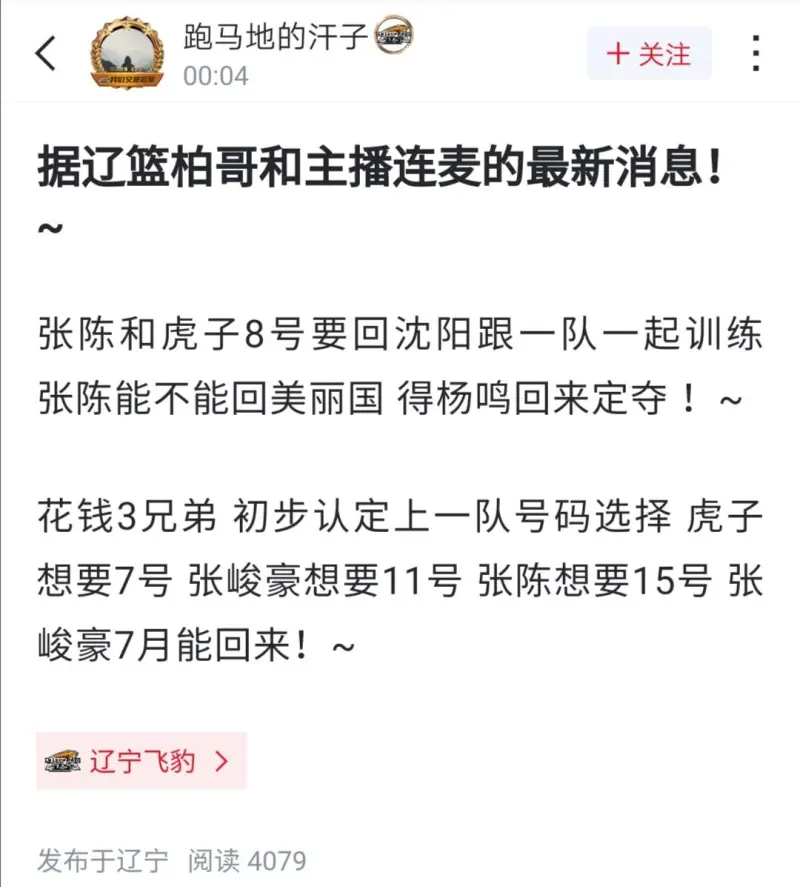This screenshot has width=800, height=887.
Task: Open the three-dot overflow menu
Action: coord(756,53)
